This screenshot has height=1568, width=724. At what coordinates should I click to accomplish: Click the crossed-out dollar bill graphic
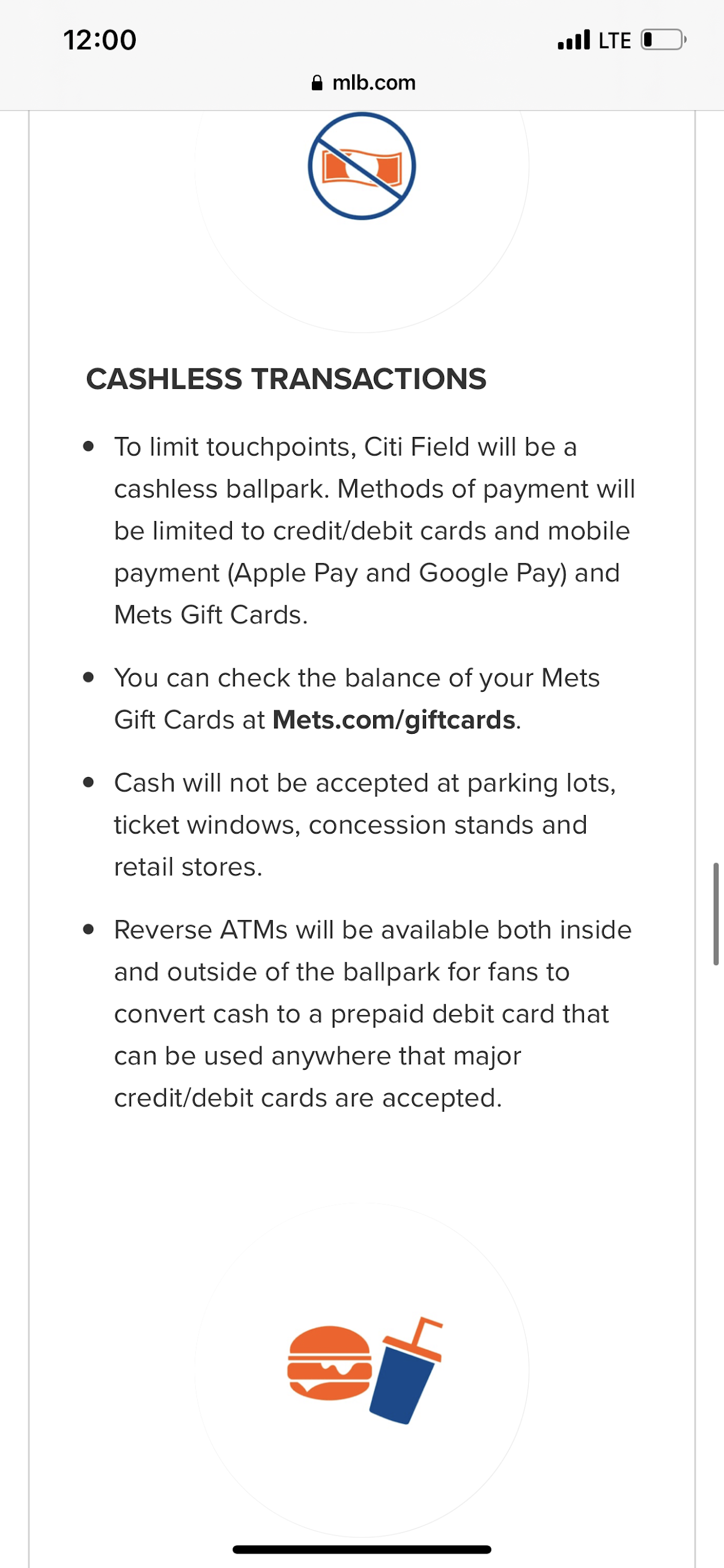pyautogui.click(x=362, y=165)
